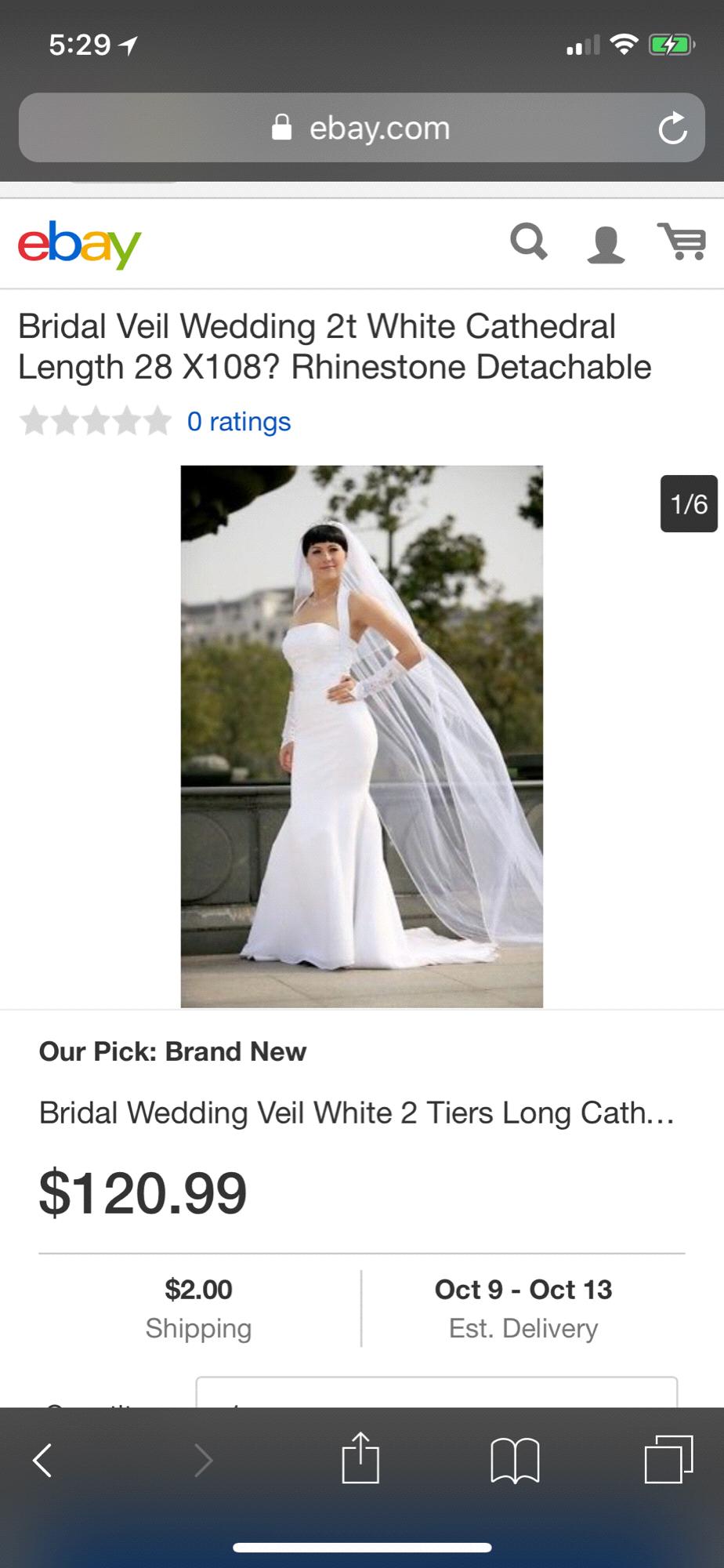
Task: Open Safari bookmarks
Action: click(515, 1461)
